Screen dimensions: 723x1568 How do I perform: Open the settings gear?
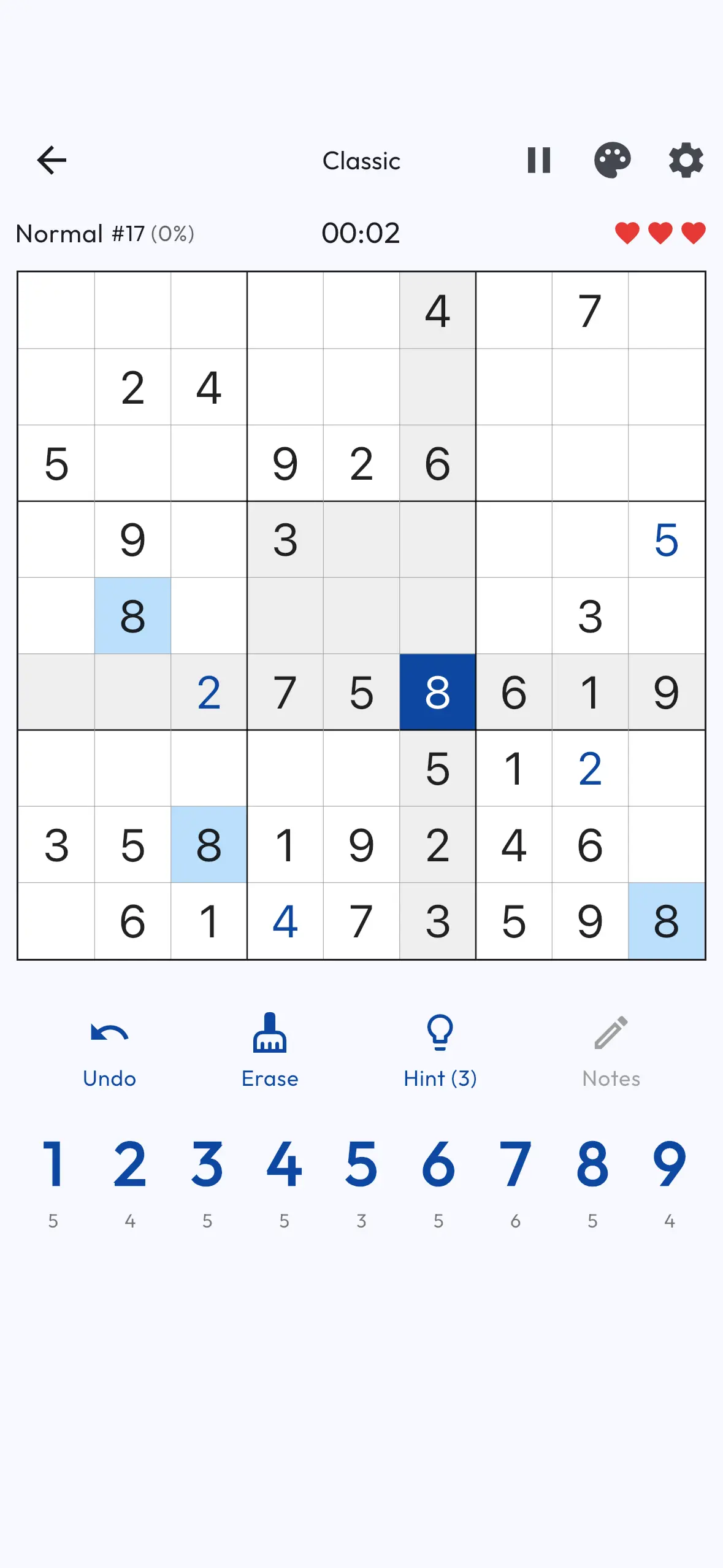[x=686, y=160]
